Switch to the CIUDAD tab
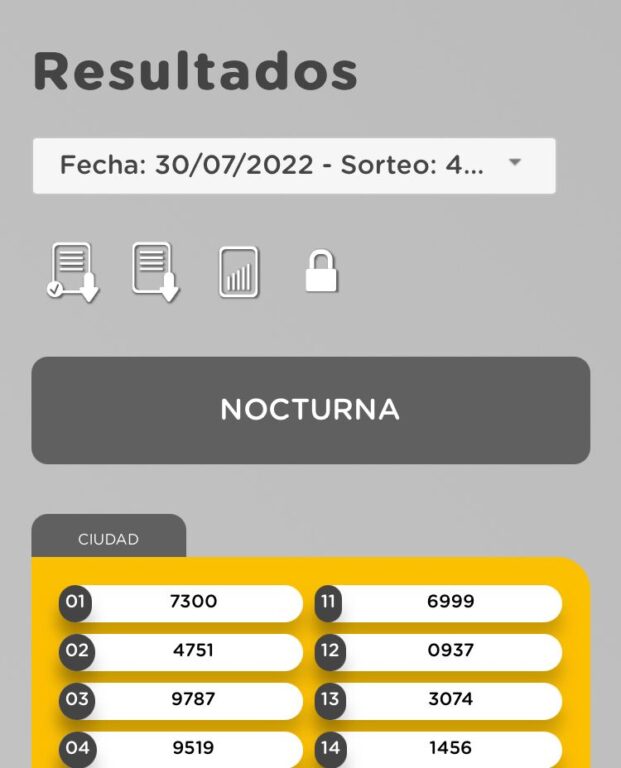Screen dimensions: 621x768 point(108,539)
